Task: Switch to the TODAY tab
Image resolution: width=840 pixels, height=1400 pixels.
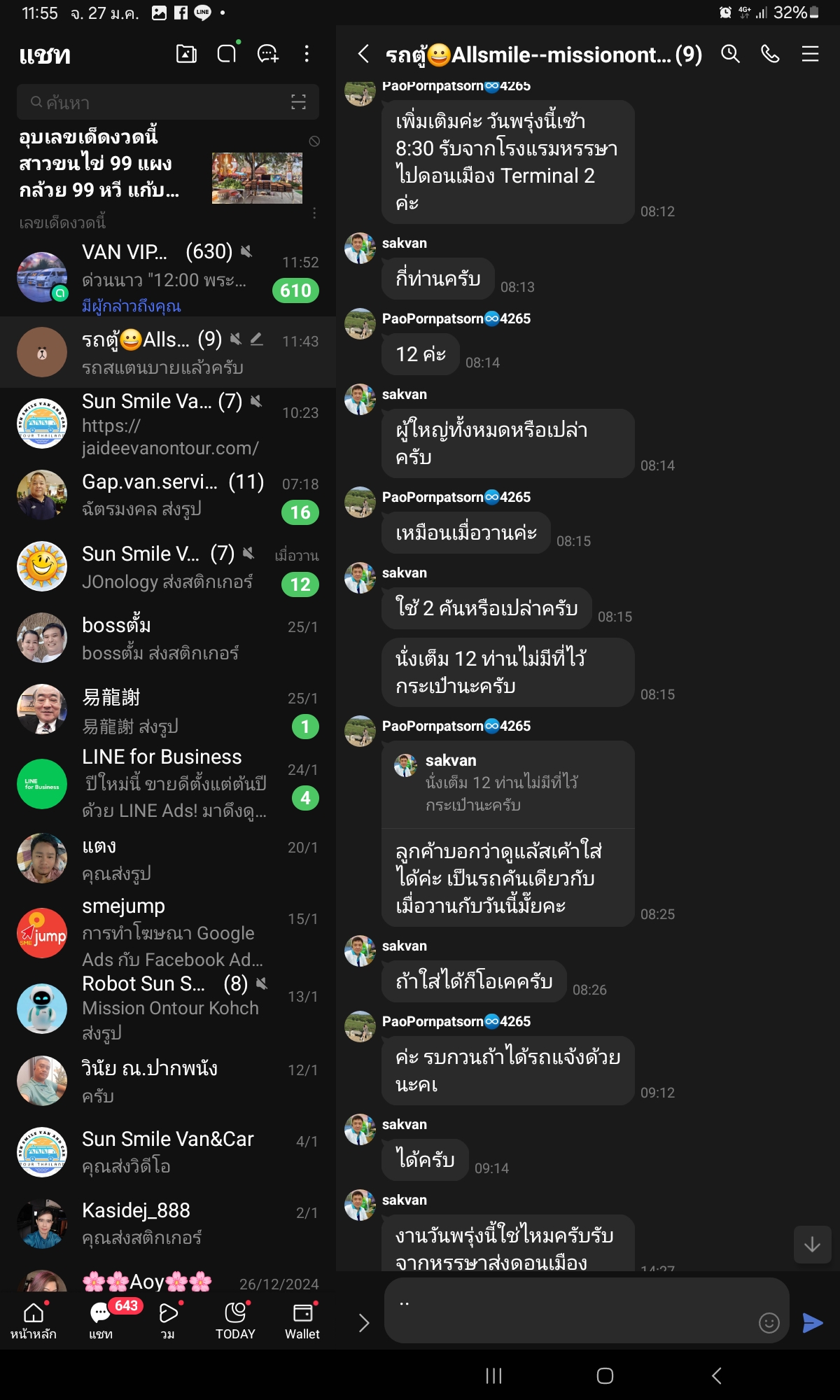Action: [235, 1320]
